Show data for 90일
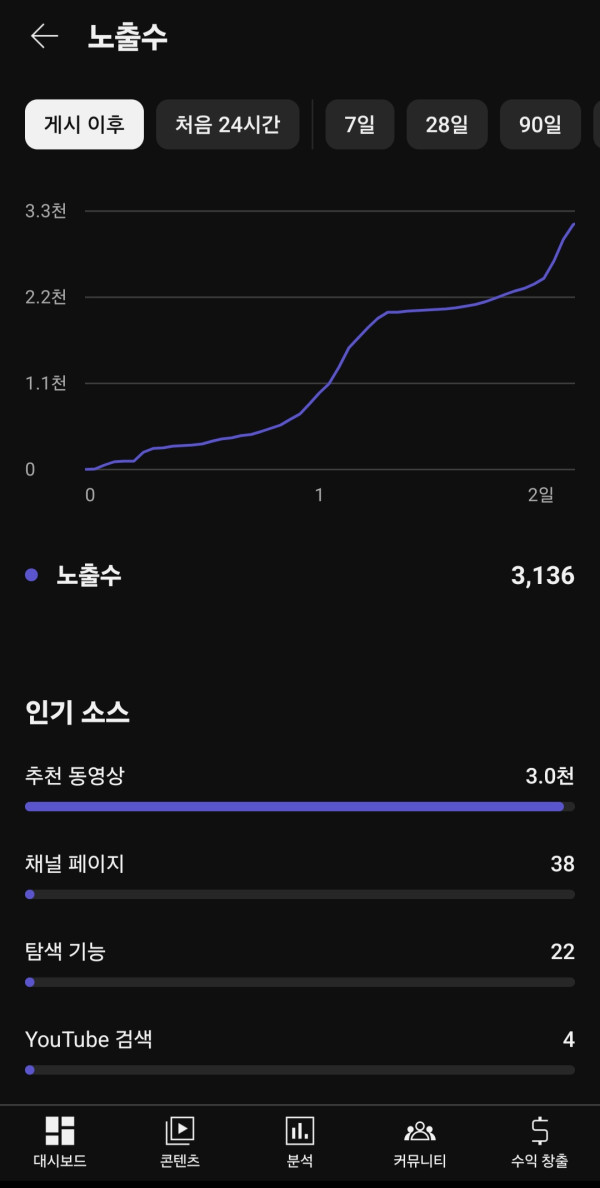Image resolution: width=600 pixels, height=1188 pixels. coord(540,125)
